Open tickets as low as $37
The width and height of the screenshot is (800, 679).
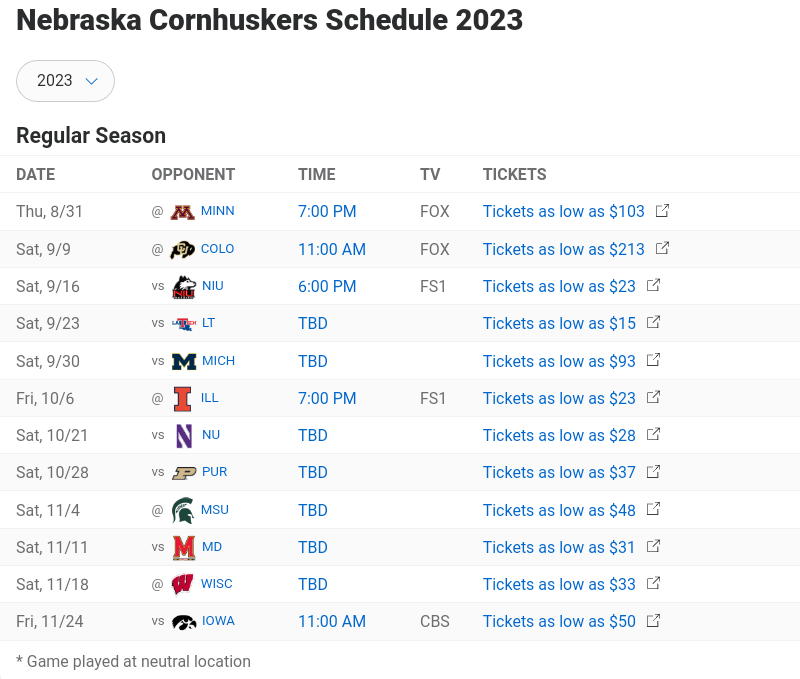[559, 472]
